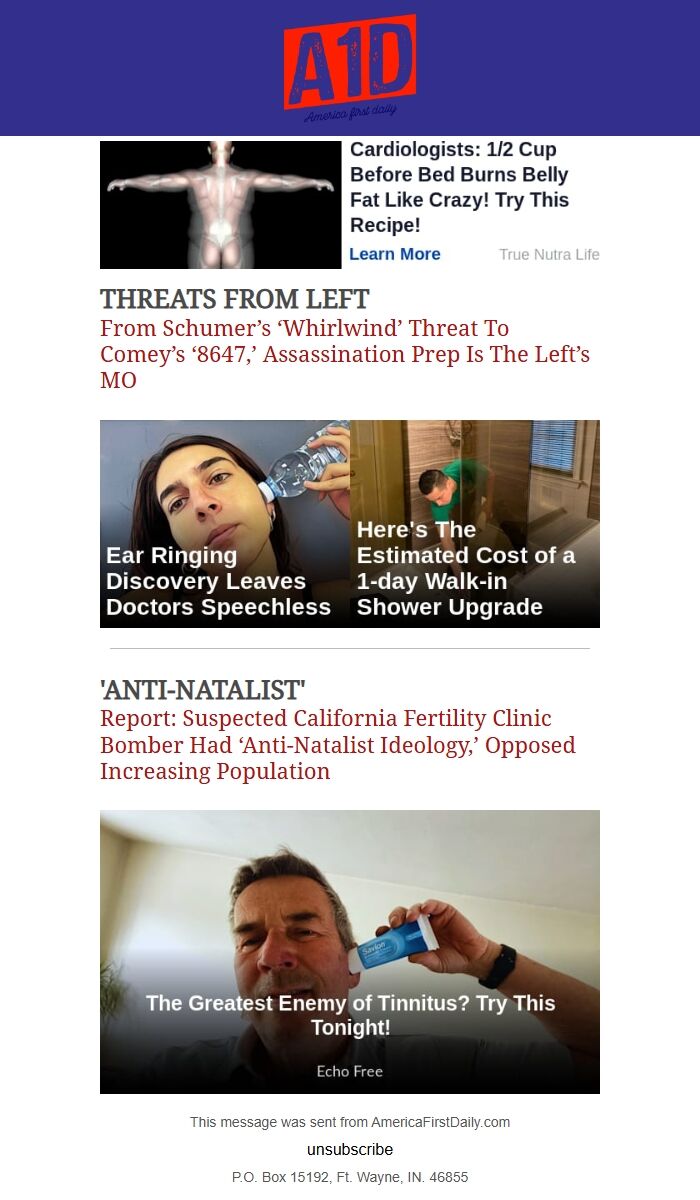View the Walk-in Shower Upgrade cost ad
Screen dimensions: 700x1200
pos(475,524)
